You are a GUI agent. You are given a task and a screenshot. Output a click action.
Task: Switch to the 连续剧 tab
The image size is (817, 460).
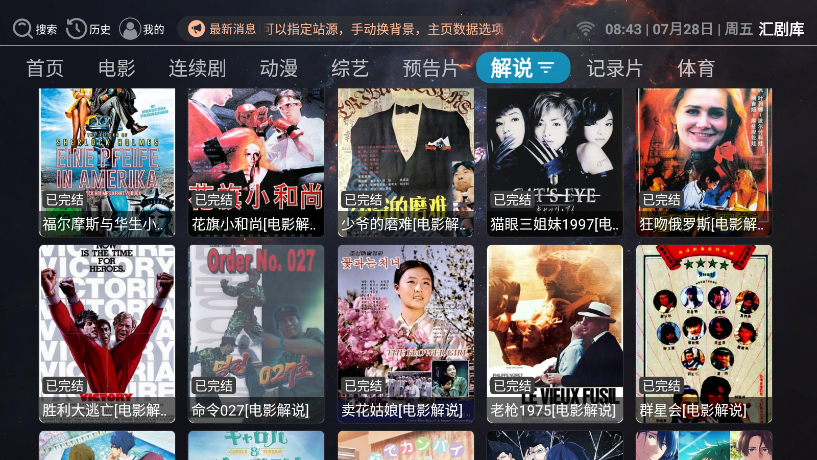(197, 68)
